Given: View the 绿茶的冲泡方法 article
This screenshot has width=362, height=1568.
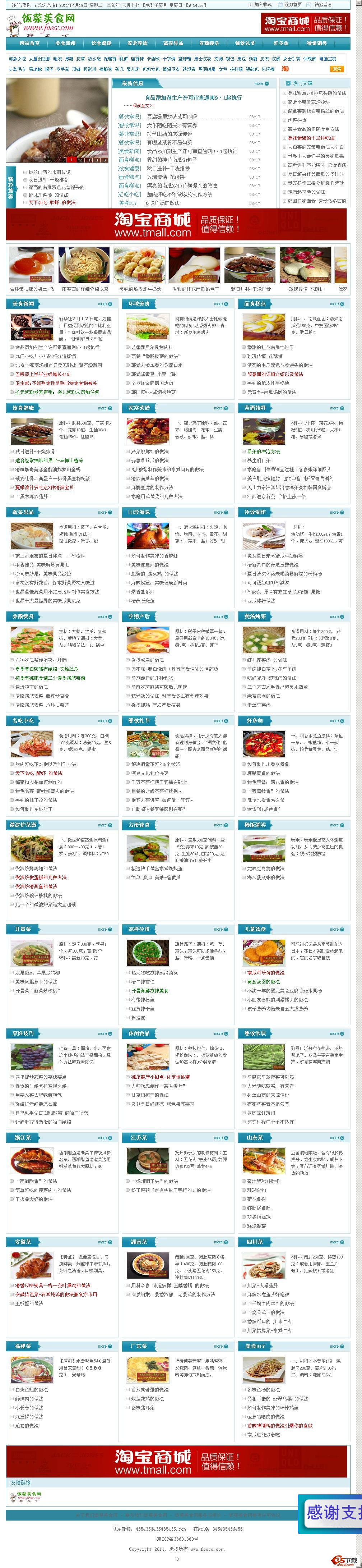Looking at the screenshot, I should pyautogui.click(x=264, y=451).
